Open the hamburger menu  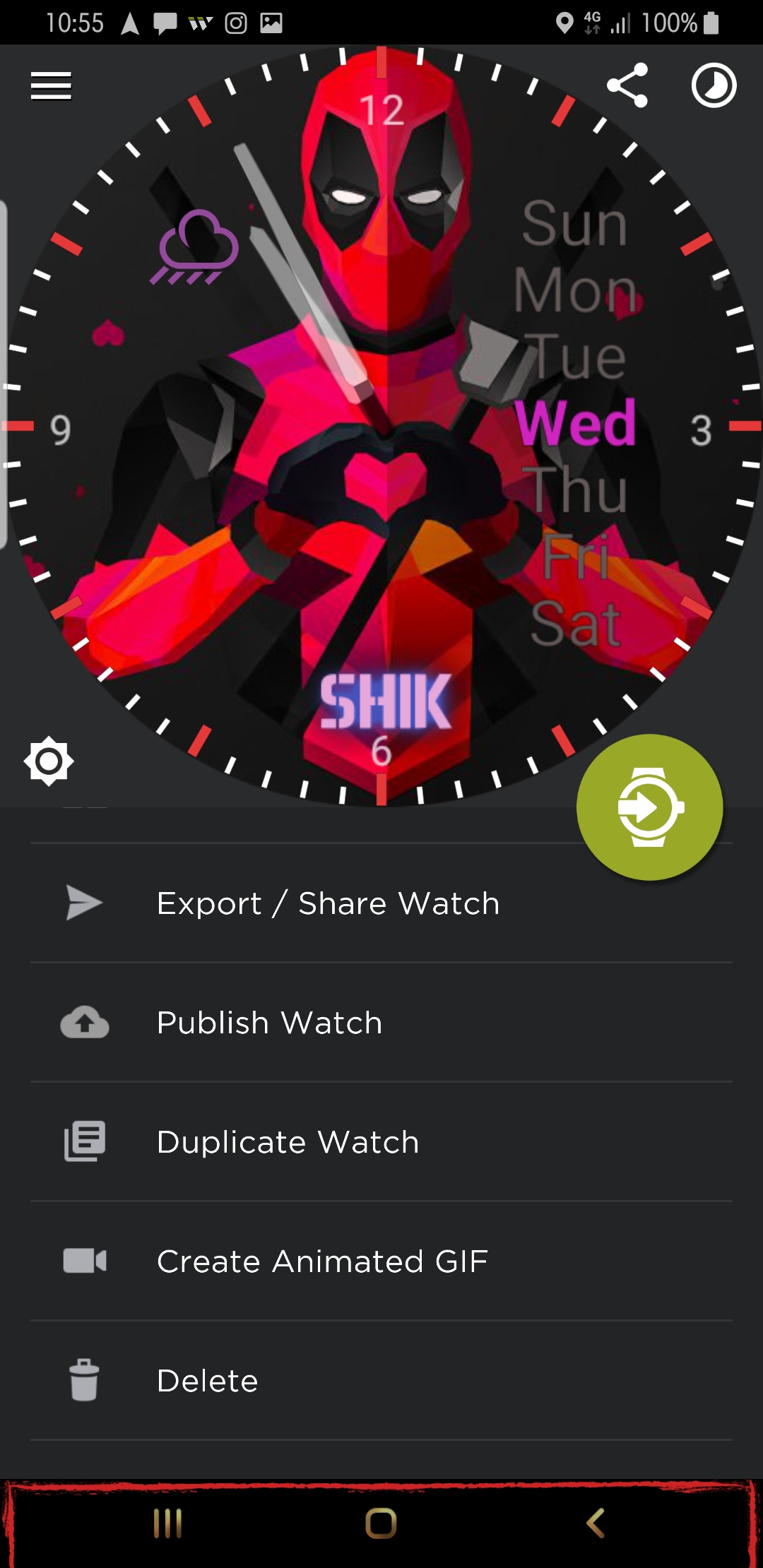[51, 86]
